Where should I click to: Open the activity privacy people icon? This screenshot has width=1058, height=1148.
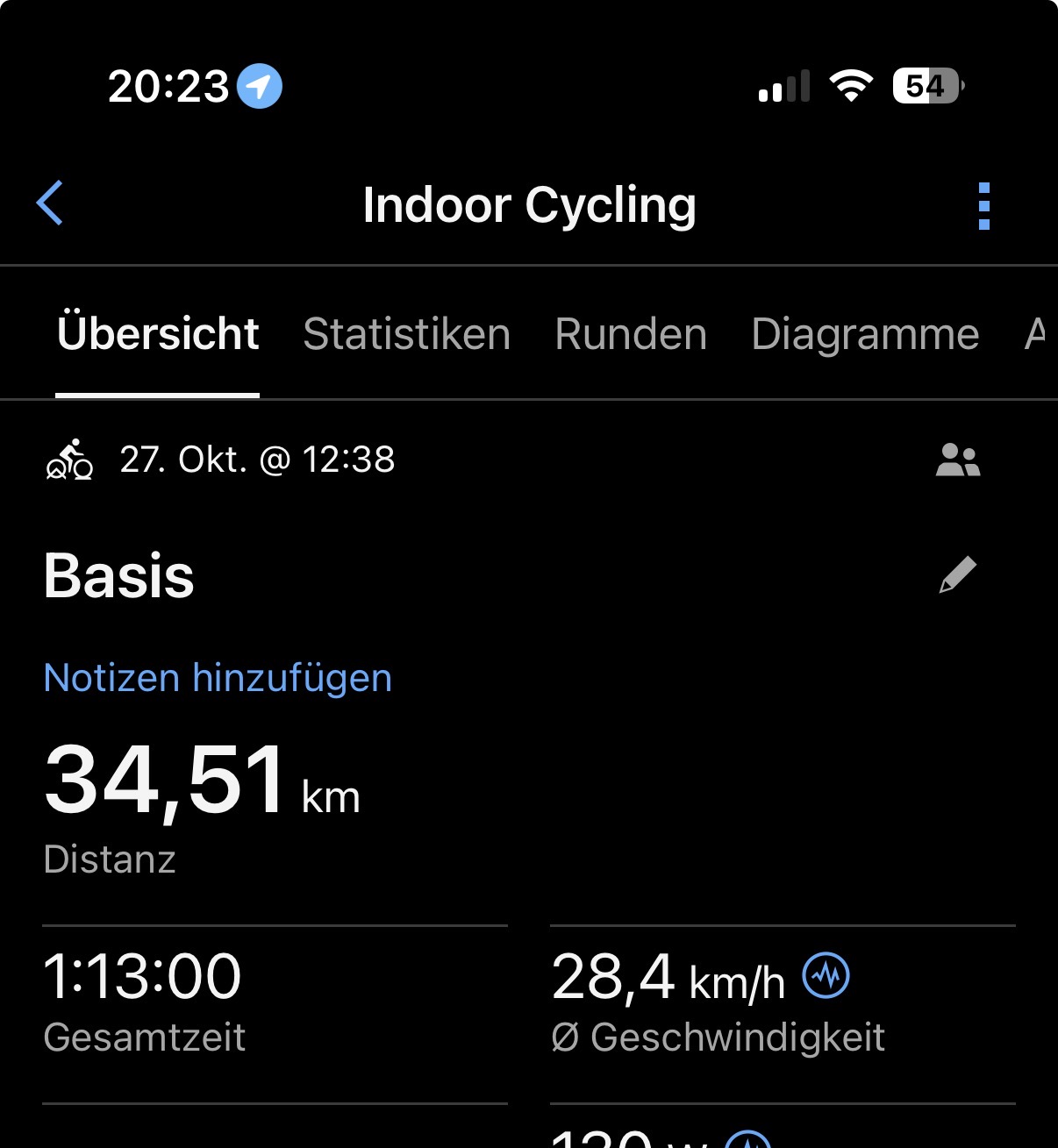tap(957, 460)
